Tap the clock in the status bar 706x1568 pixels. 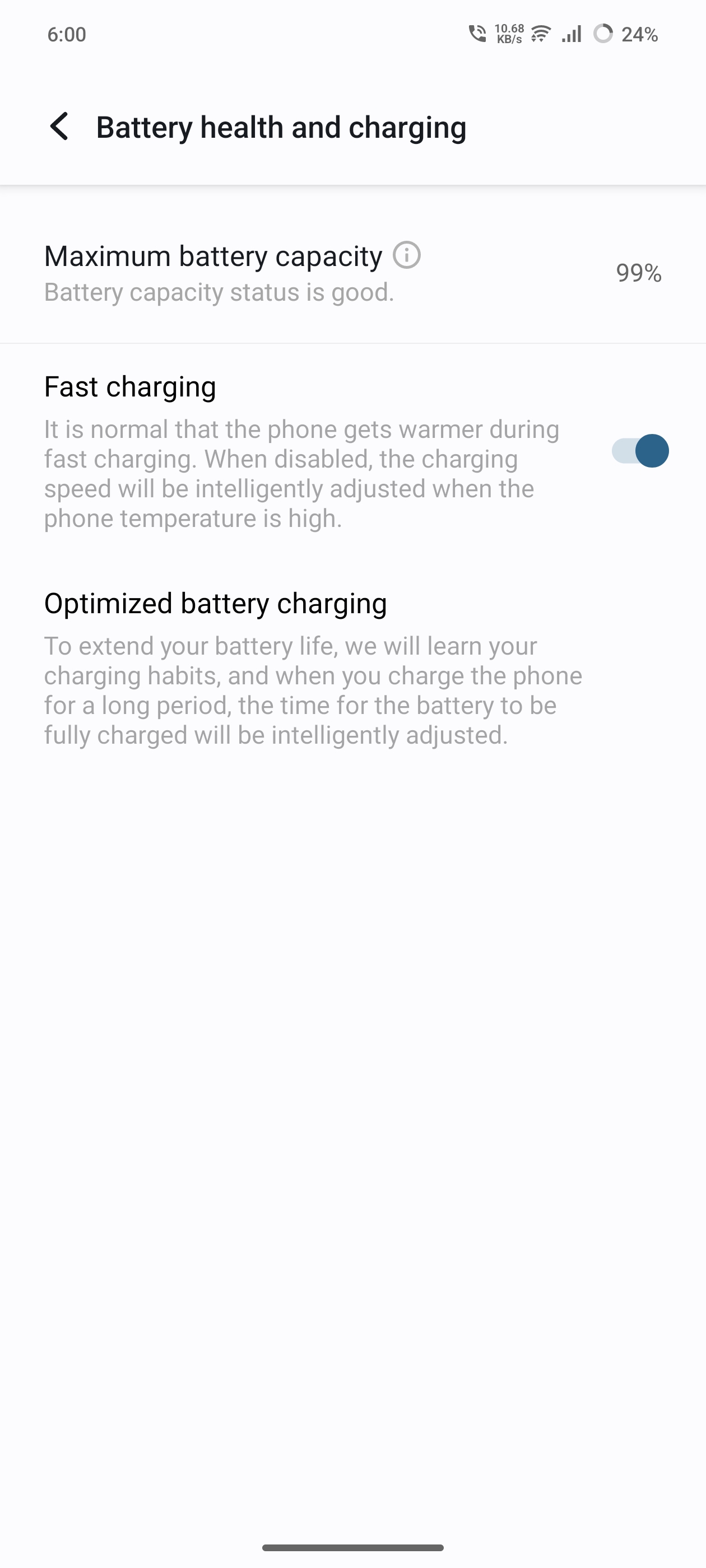(67, 35)
